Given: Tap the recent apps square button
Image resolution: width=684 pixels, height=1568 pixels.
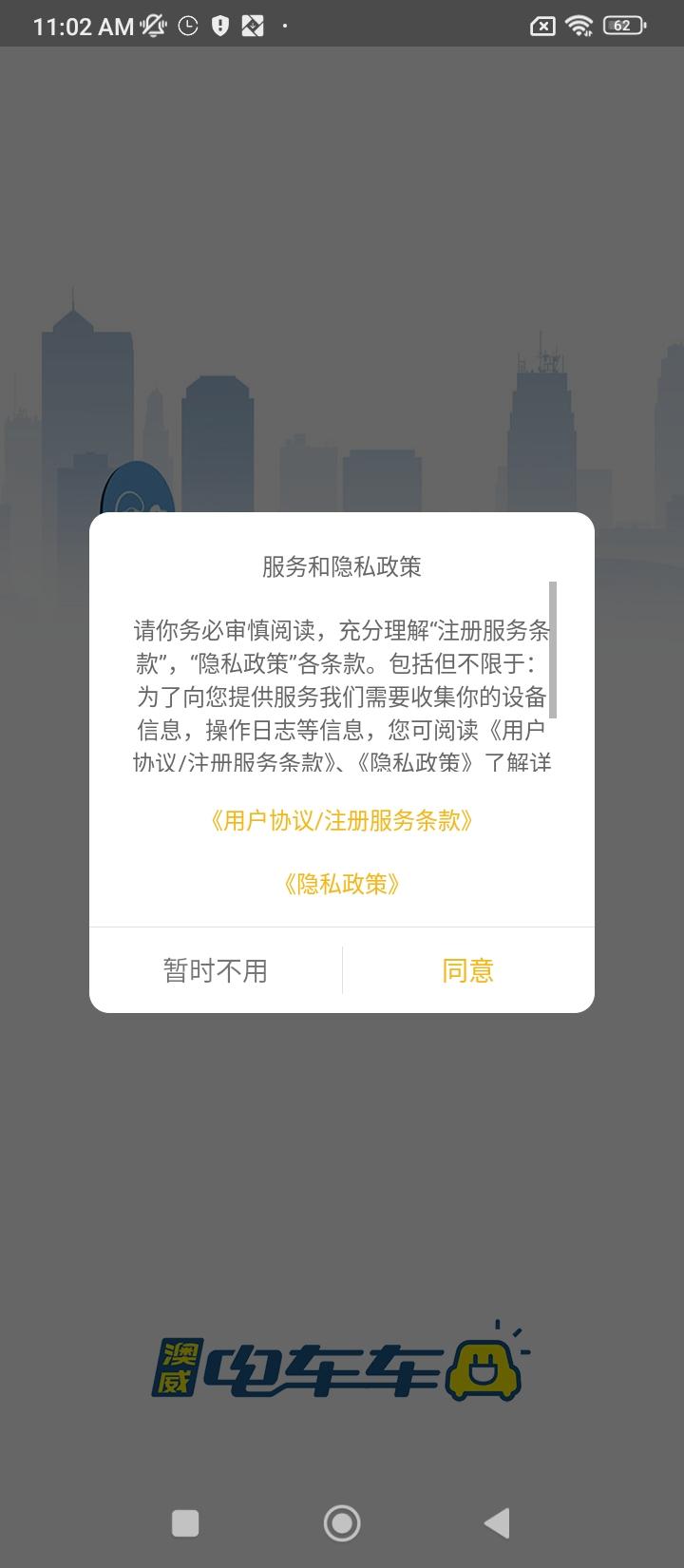Looking at the screenshot, I should pyautogui.click(x=186, y=1522).
